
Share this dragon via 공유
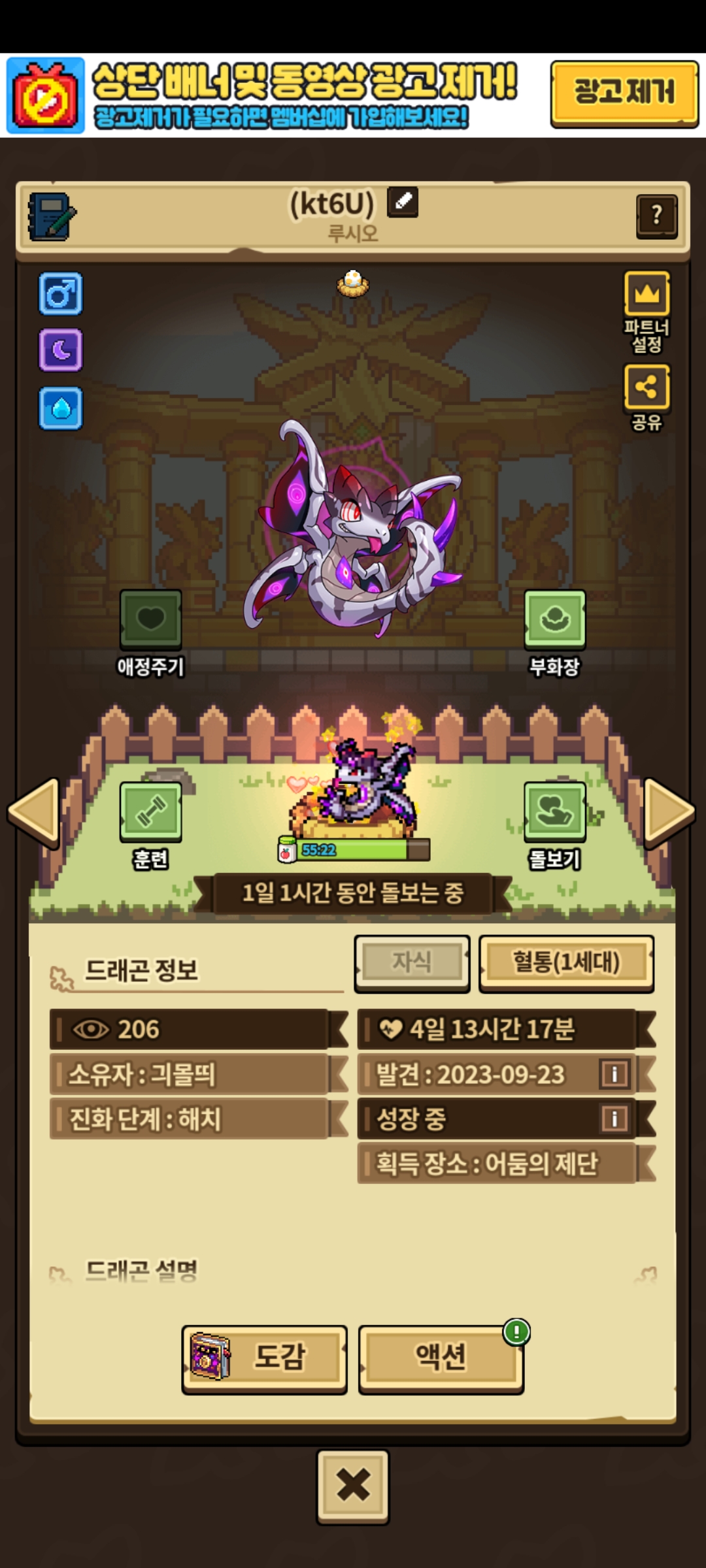[x=647, y=398]
